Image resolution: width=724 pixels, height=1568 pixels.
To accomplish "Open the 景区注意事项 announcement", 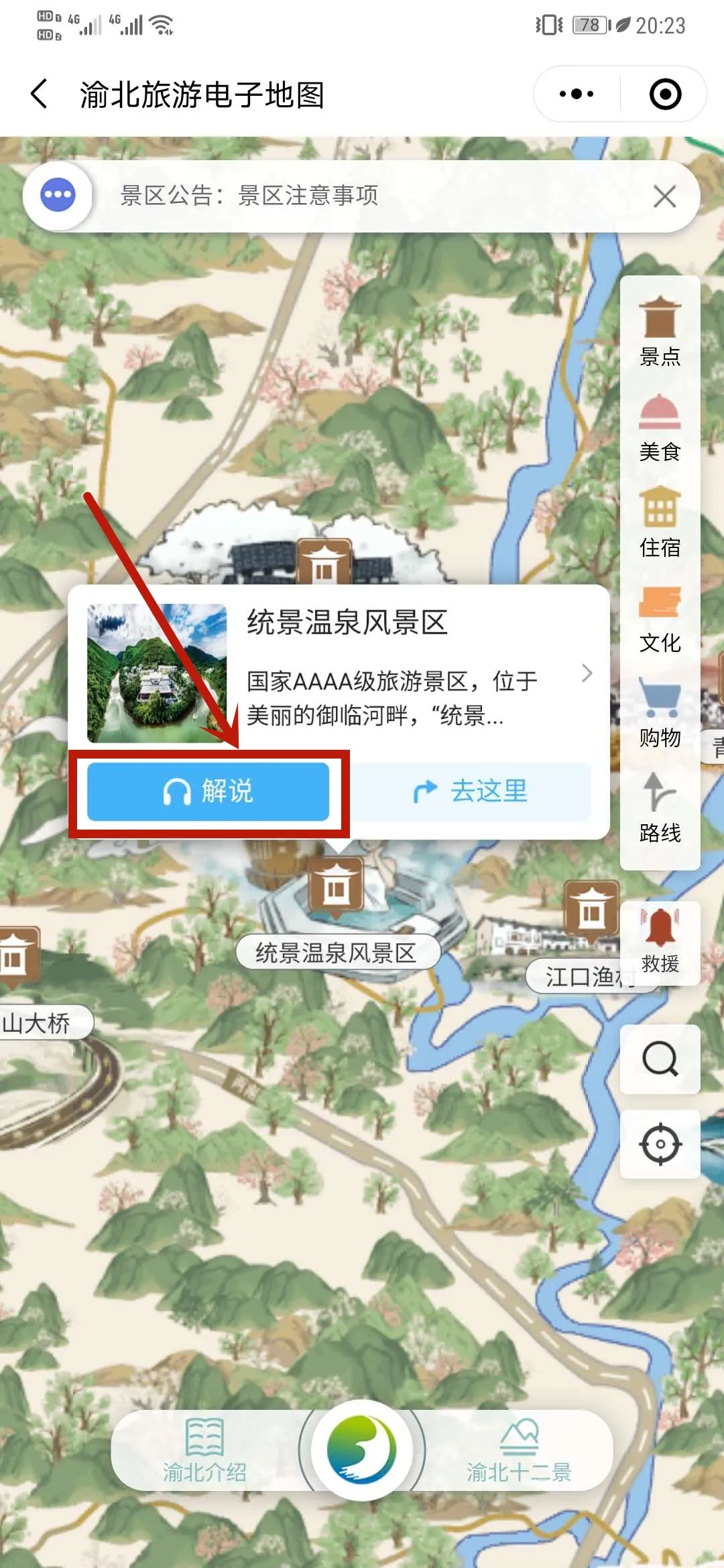I will click(249, 196).
